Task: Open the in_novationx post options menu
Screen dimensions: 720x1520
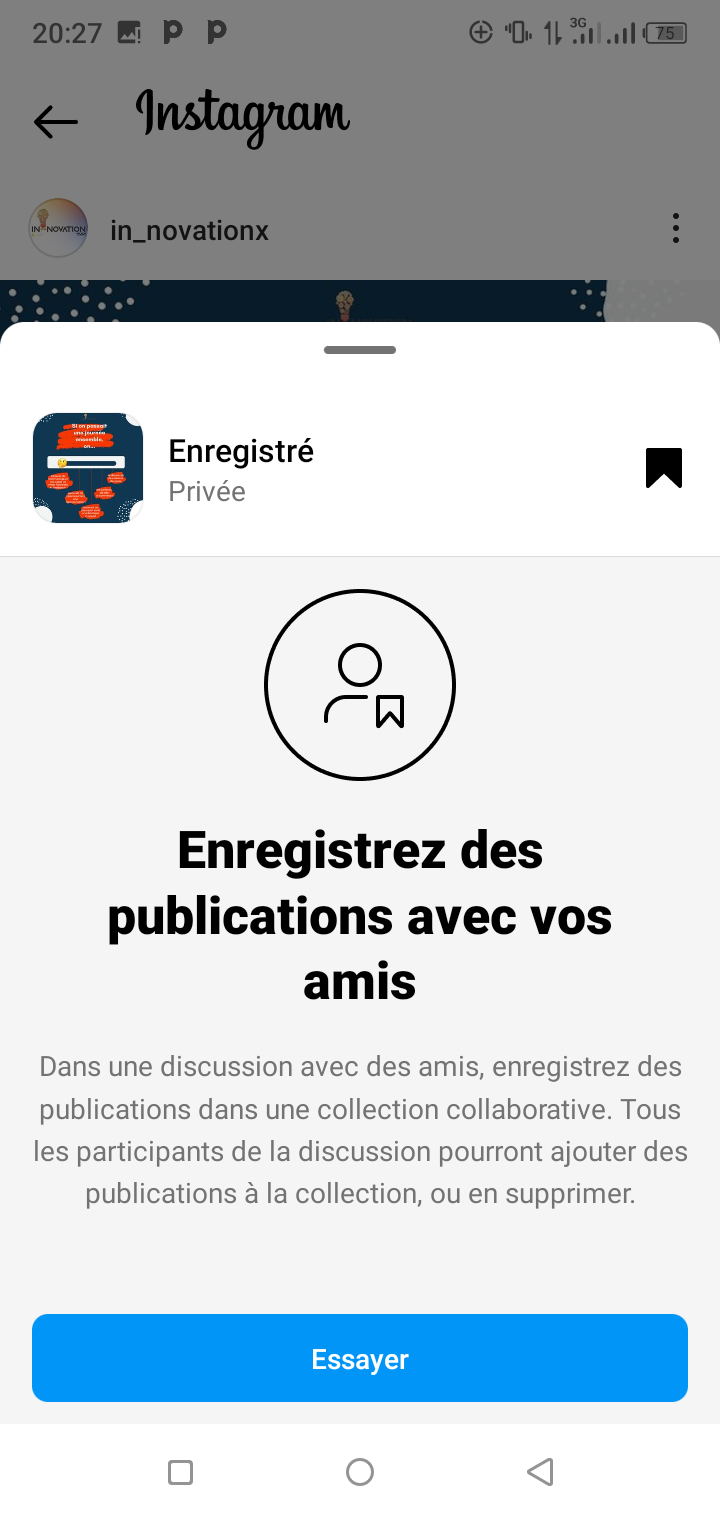Action: click(x=676, y=229)
